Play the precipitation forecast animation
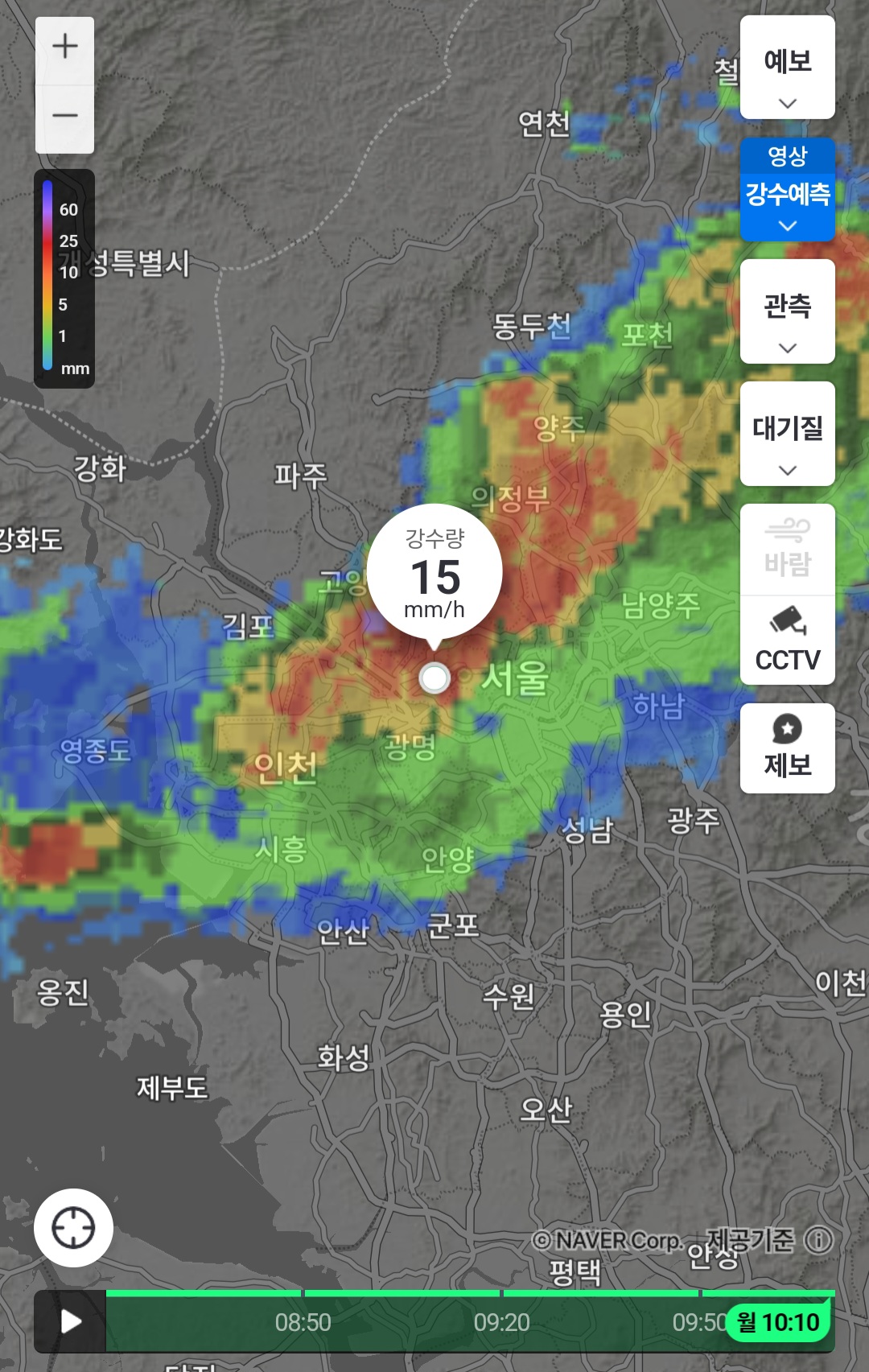 [71, 1321]
